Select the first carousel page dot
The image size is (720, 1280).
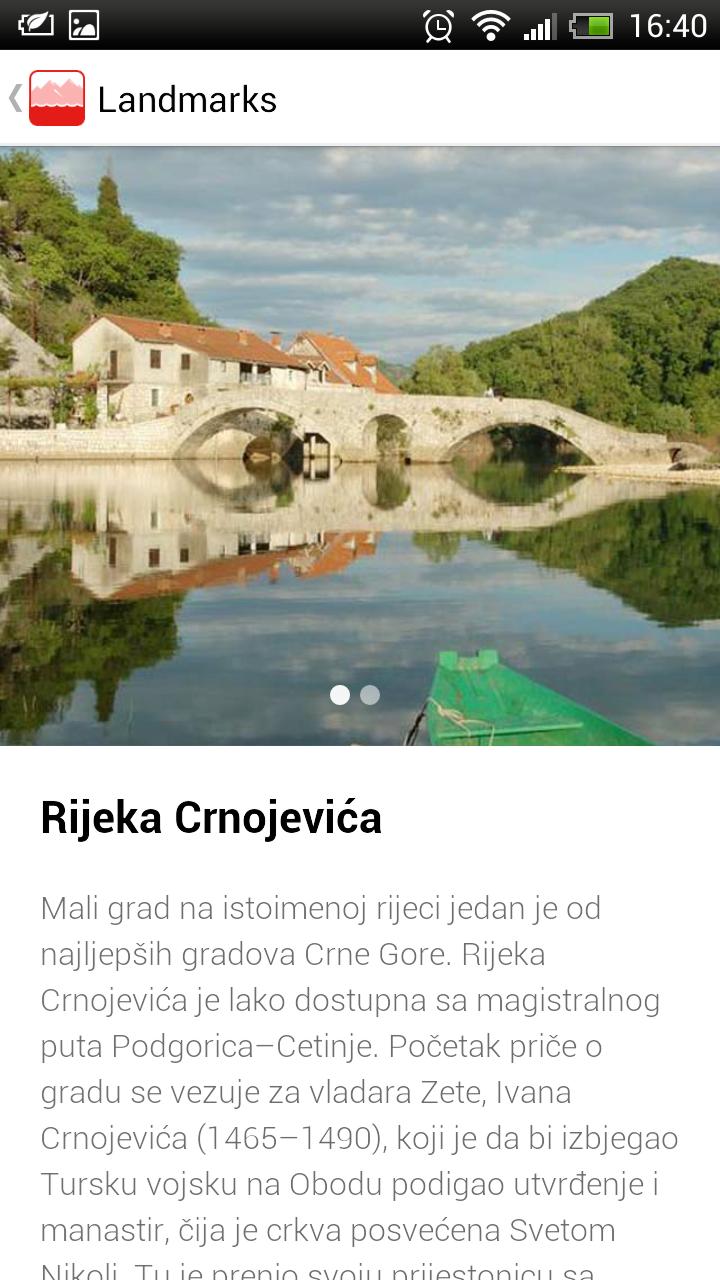(x=341, y=693)
